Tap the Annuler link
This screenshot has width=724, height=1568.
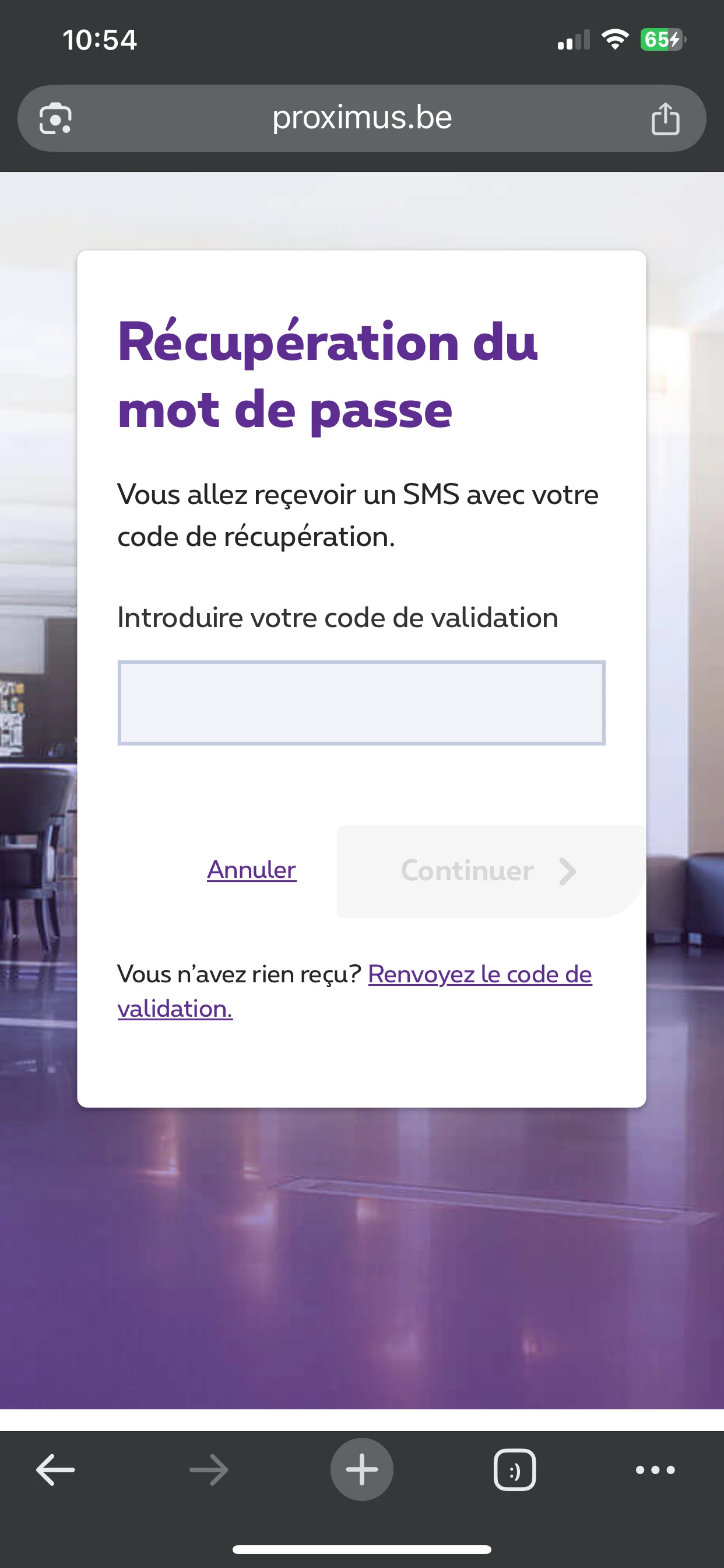pos(251,870)
